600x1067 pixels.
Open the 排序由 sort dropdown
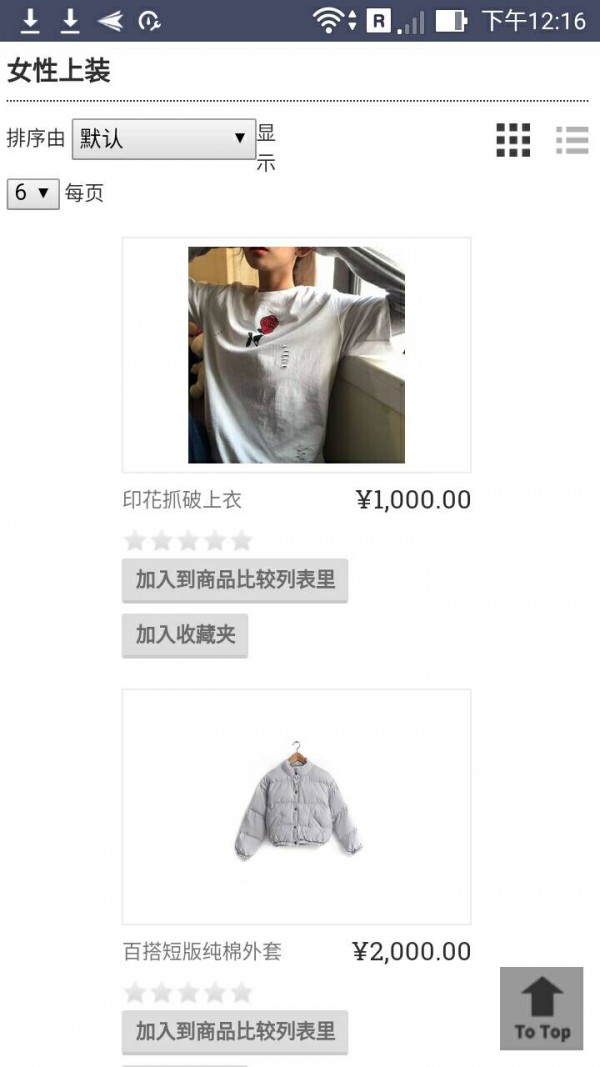pos(163,139)
